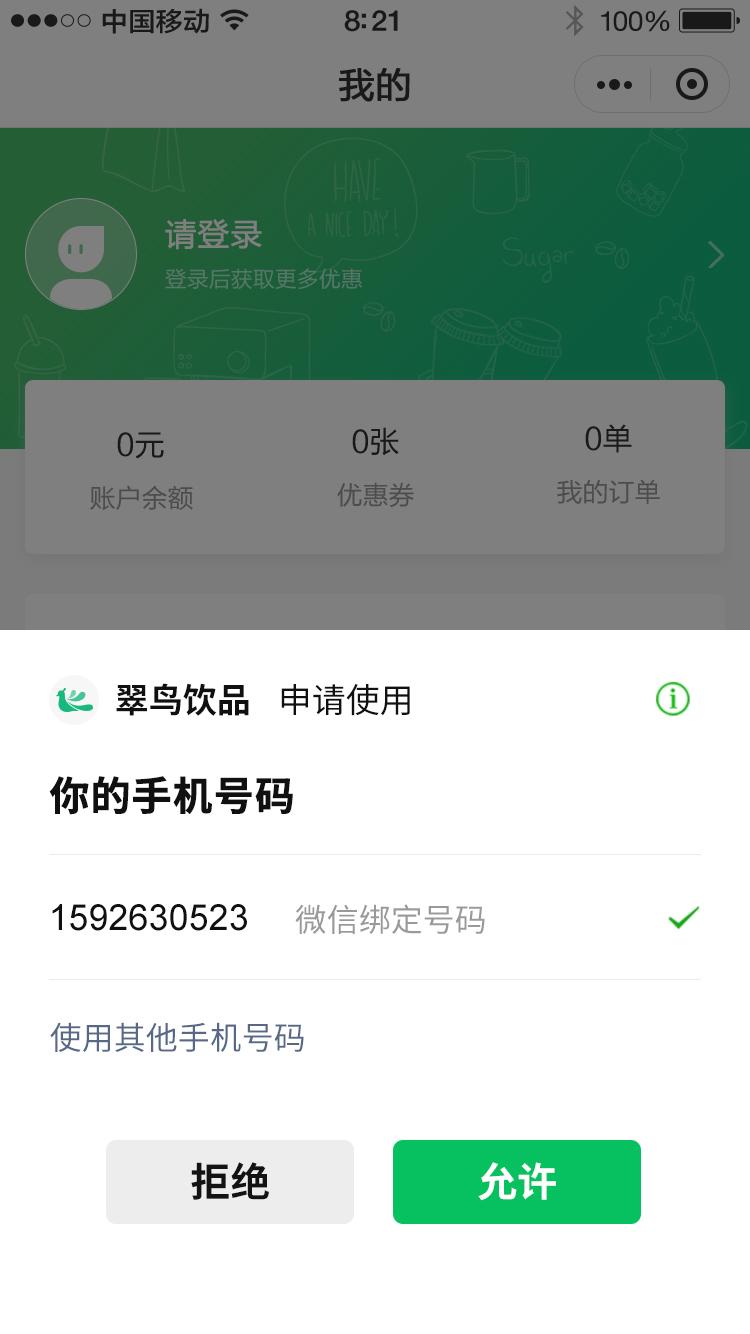Tap the green 允许 button

point(516,1182)
